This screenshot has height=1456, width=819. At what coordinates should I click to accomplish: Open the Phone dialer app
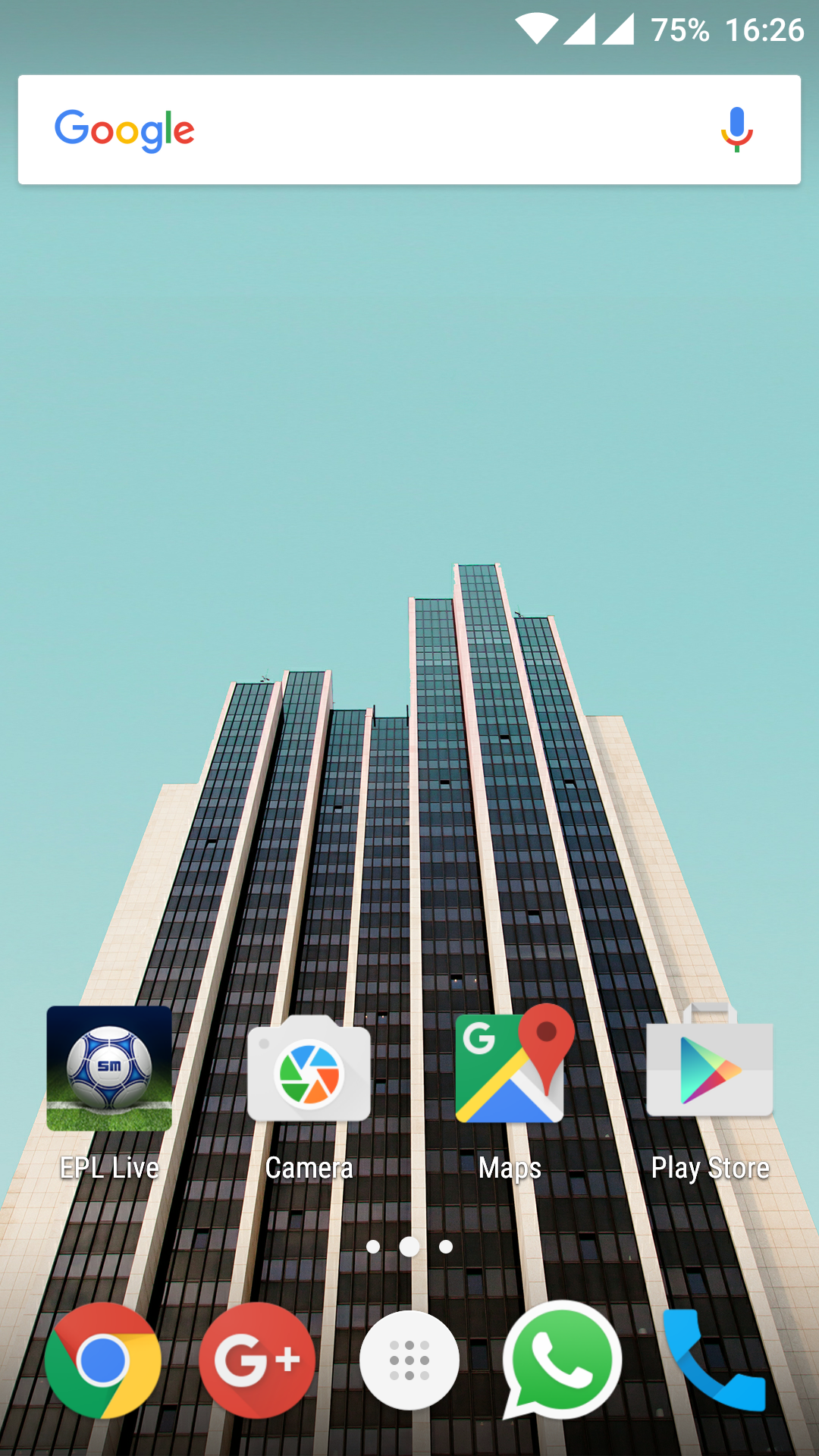click(x=714, y=1360)
